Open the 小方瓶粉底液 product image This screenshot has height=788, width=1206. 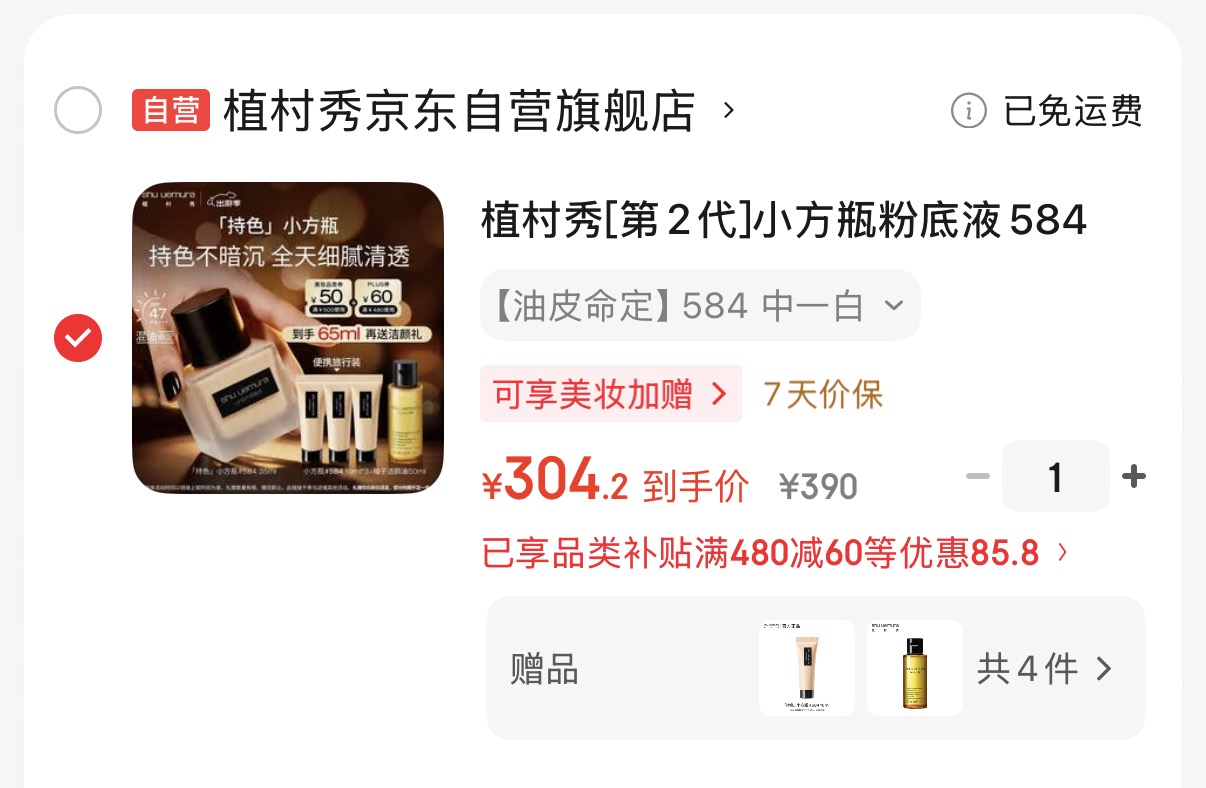[x=287, y=338]
